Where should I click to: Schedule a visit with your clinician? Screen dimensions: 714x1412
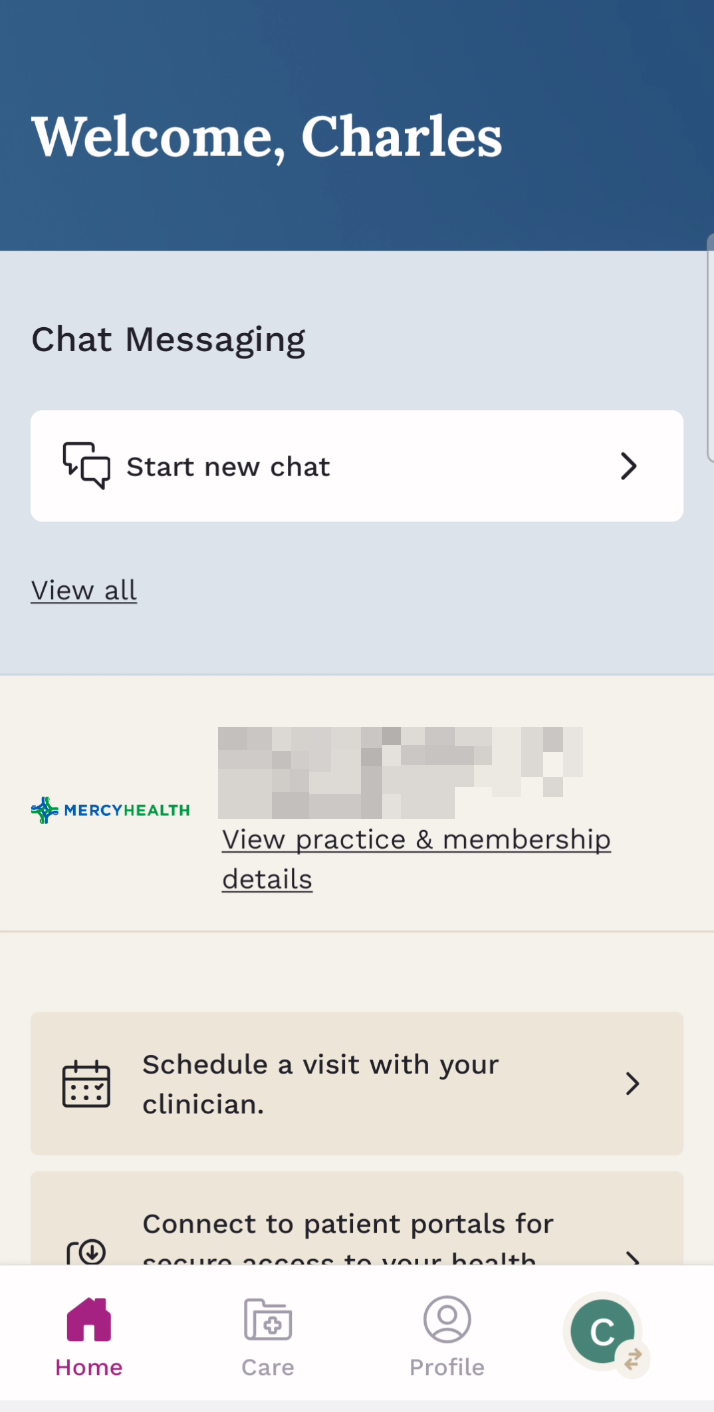(x=356, y=1083)
